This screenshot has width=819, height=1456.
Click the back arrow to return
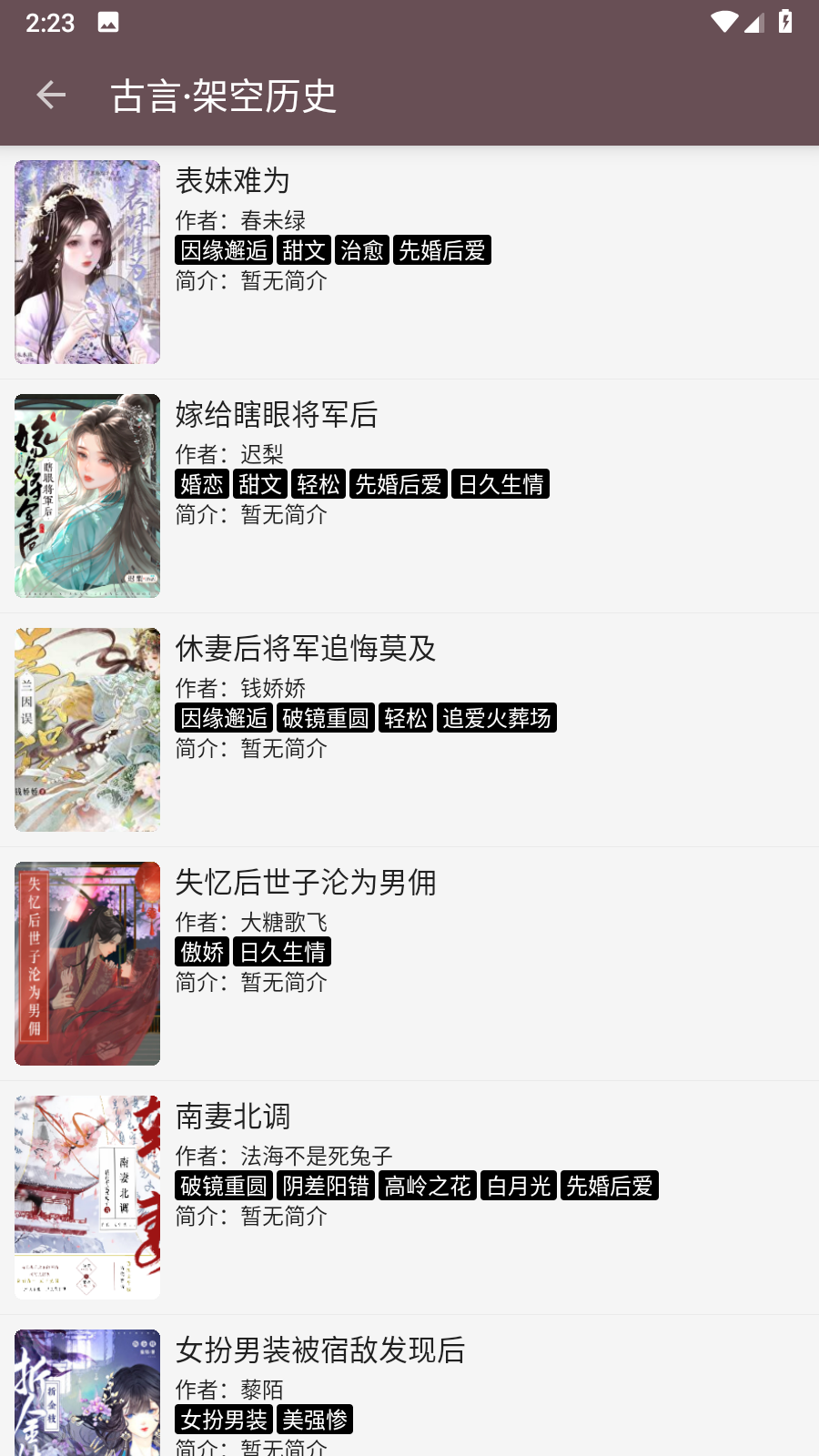(50, 95)
